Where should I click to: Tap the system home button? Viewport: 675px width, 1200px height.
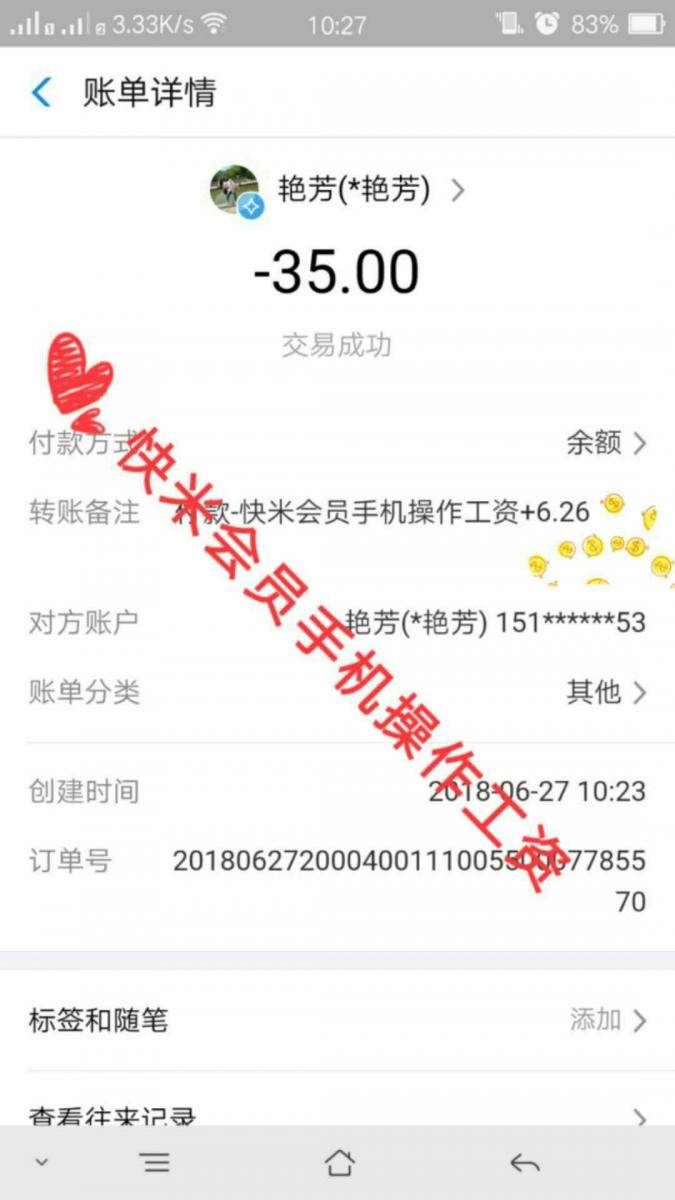point(339,1162)
